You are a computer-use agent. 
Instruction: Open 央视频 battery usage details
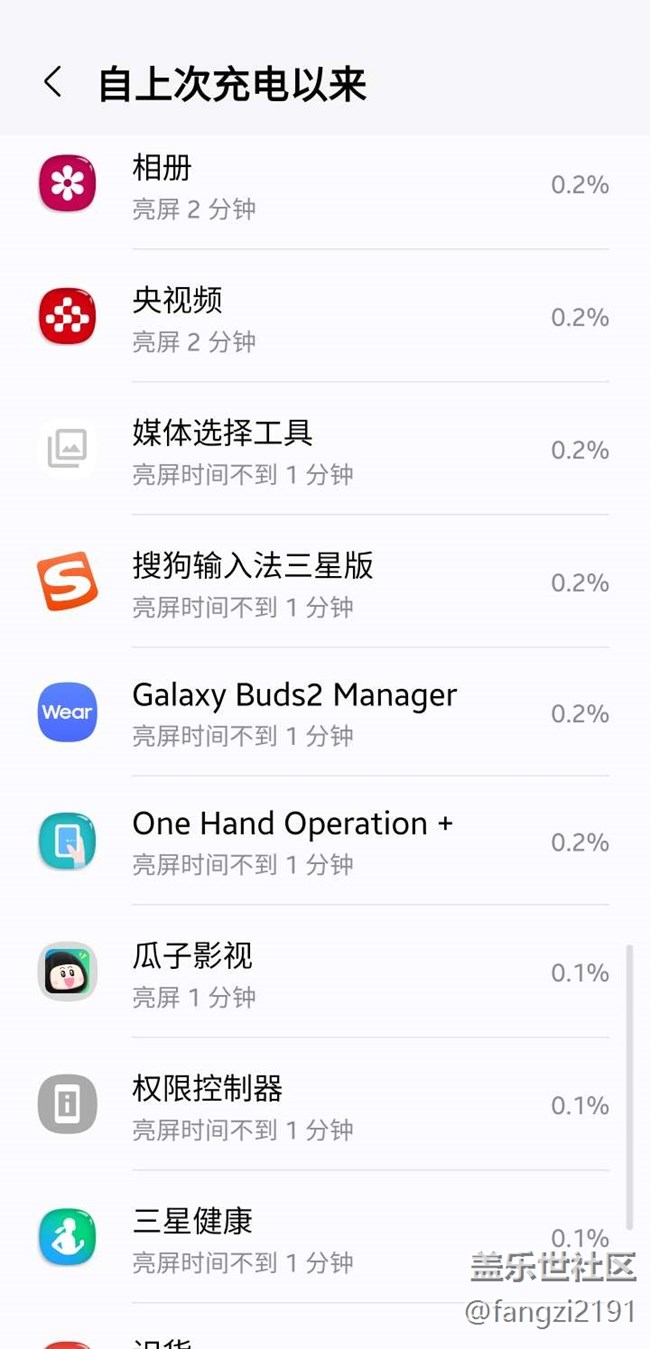(324, 318)
